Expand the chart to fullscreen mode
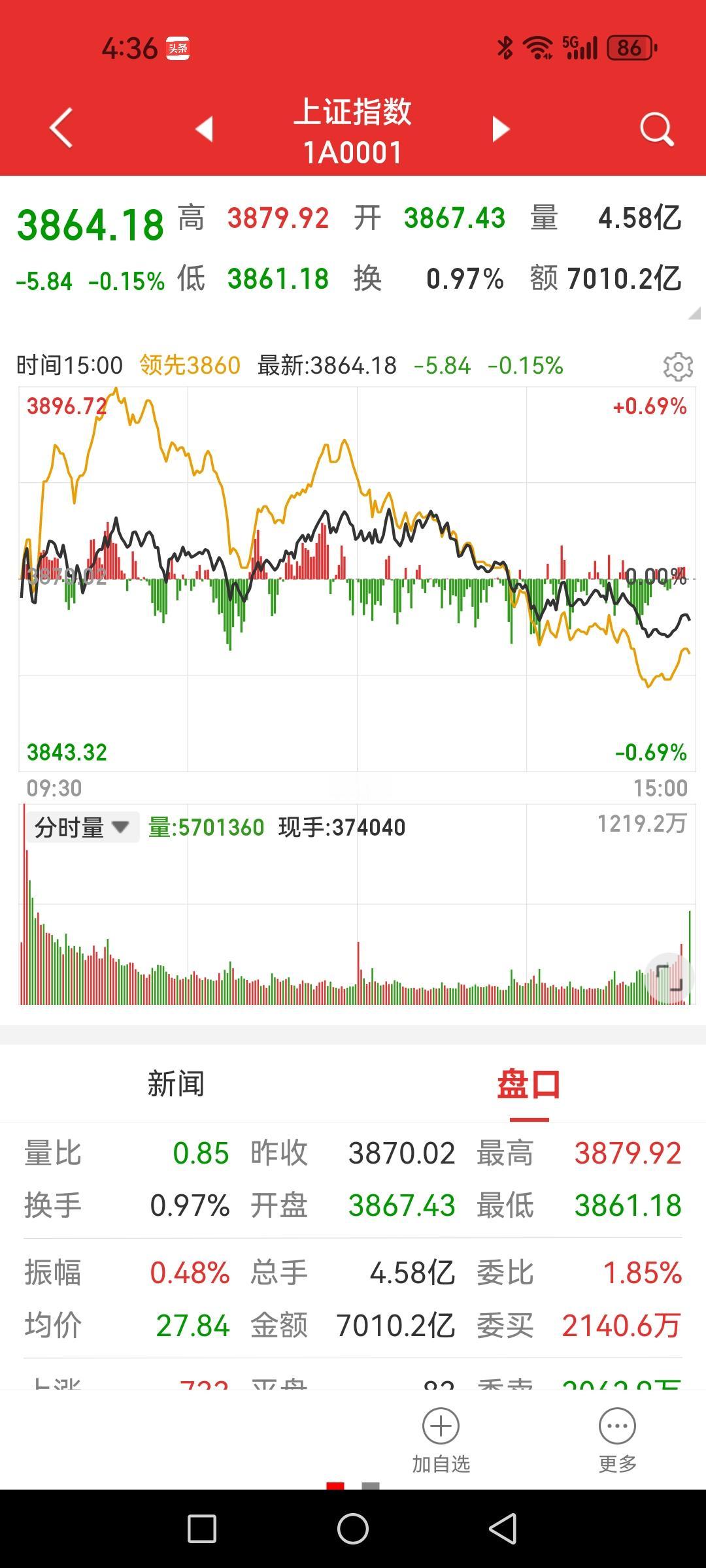706x1568 pixels. click(x=668, y=977)
